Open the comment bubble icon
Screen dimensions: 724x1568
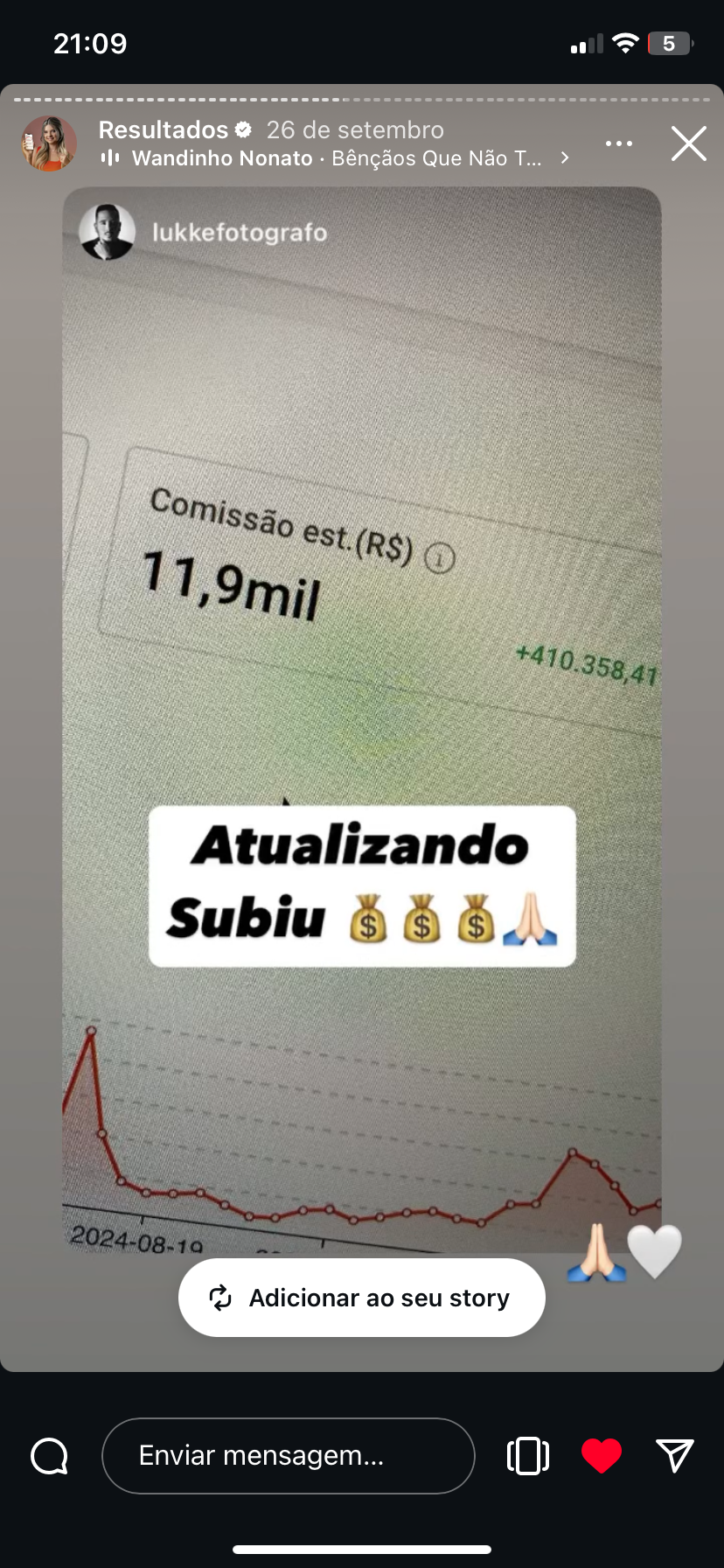(x=50, y=1456)
